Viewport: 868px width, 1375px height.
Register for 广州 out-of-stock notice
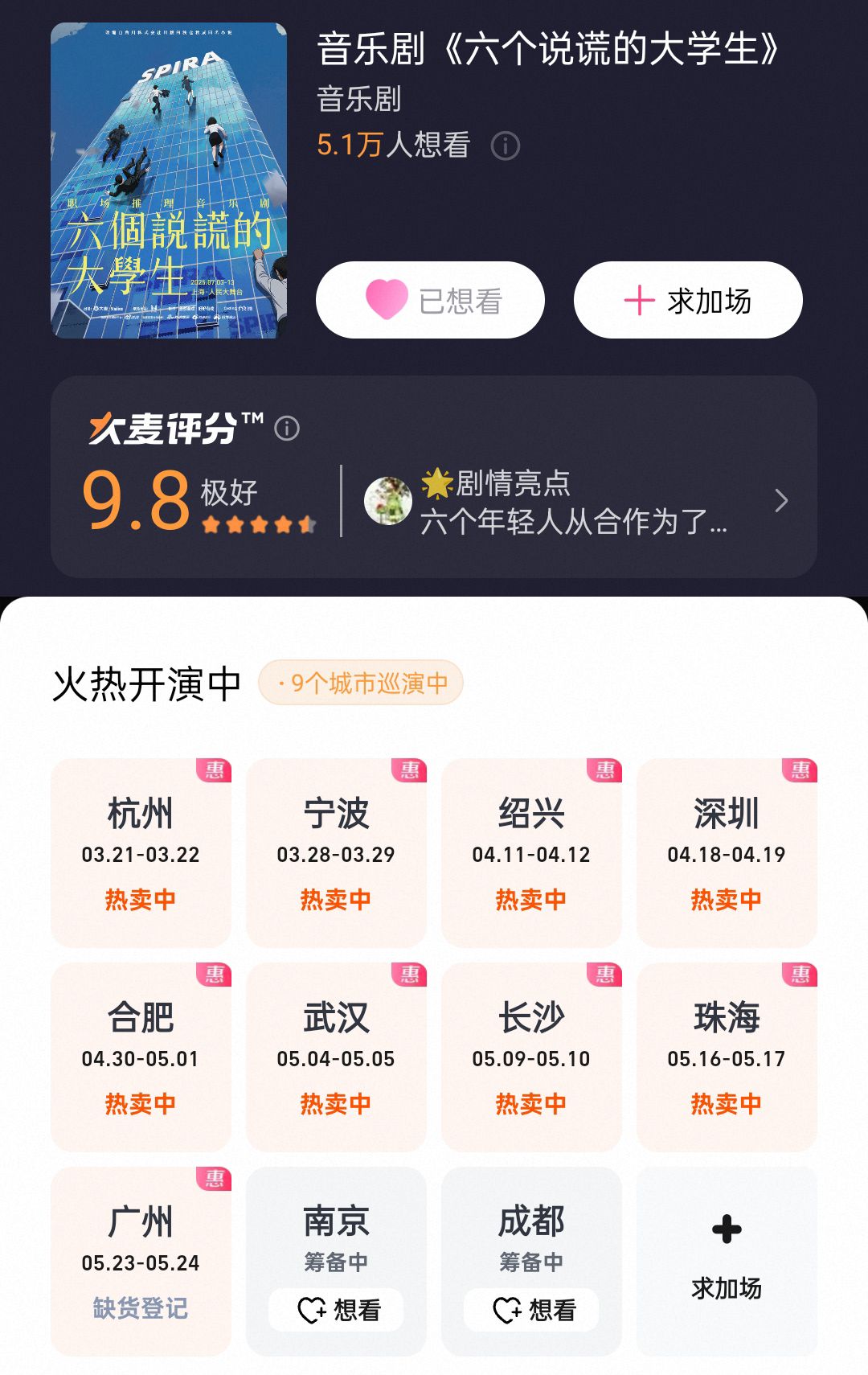[141, 1307]
